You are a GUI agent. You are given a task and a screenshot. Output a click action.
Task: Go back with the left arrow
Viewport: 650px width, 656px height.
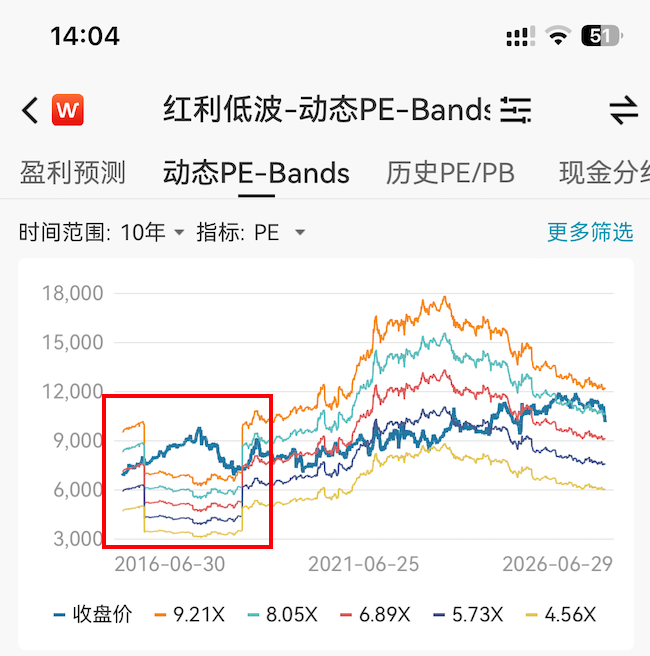[x=30, y=110]
